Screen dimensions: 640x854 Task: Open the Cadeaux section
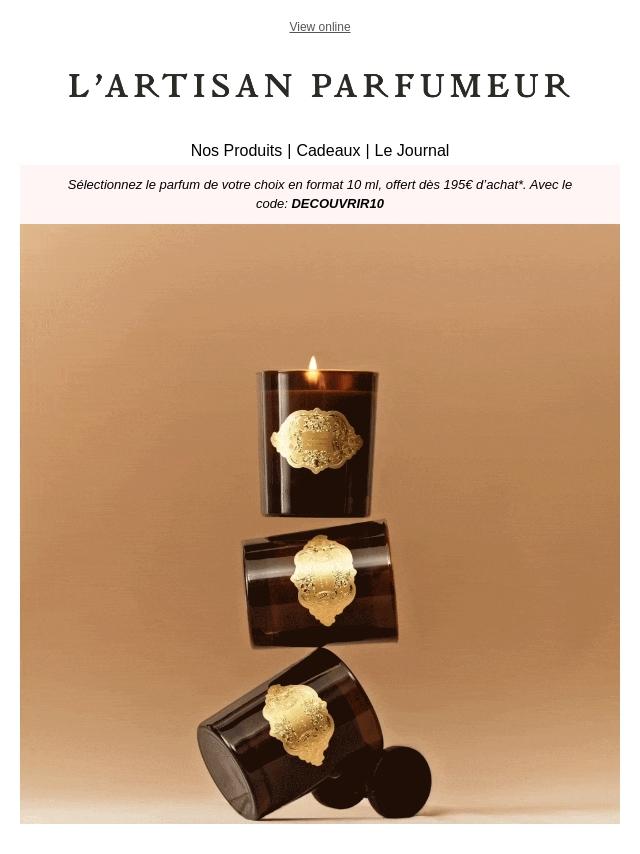[x=328, y=151]
